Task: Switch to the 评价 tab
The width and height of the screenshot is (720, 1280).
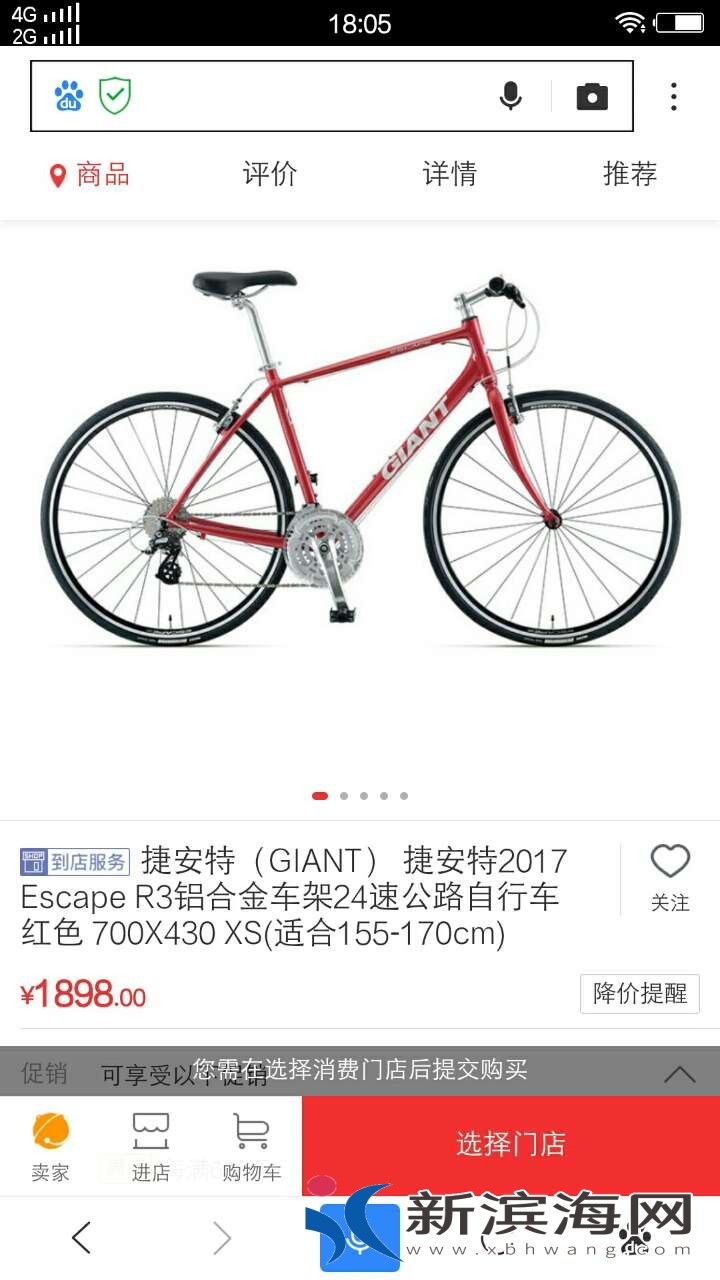Action: pos(270,175)
